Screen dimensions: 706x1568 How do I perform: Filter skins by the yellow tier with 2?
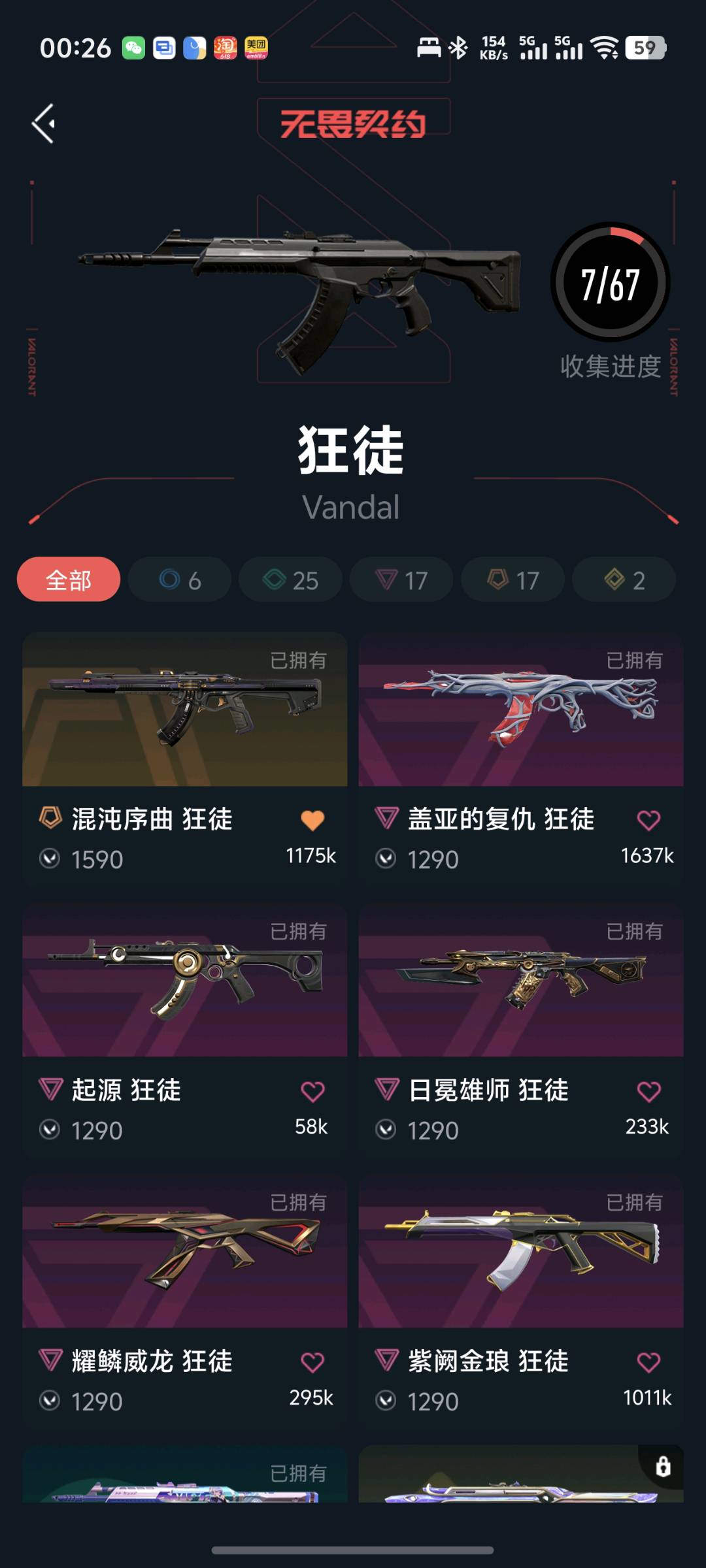pos(624,580)
